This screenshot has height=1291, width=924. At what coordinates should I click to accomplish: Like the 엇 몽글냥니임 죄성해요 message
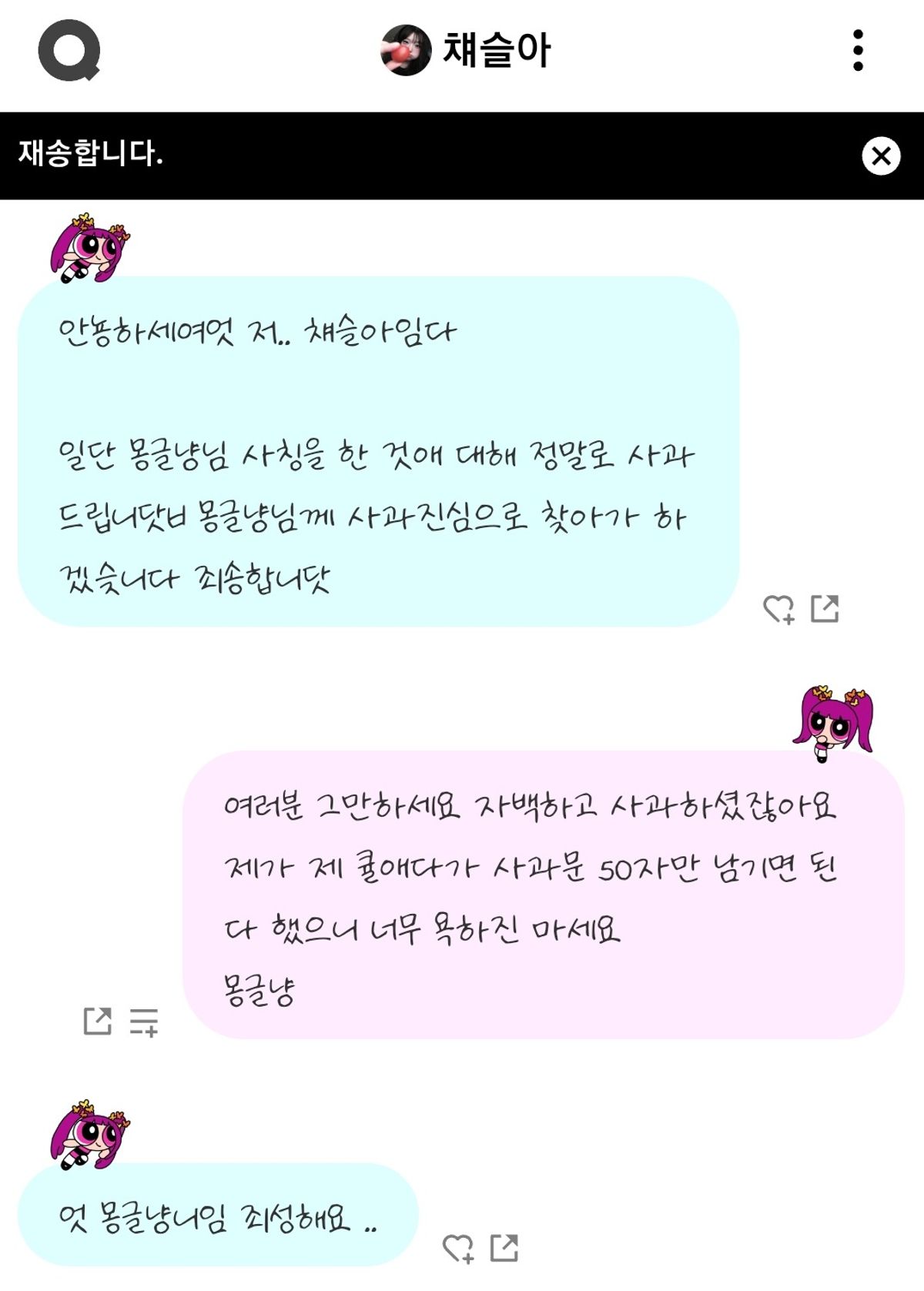(458, 1248)
